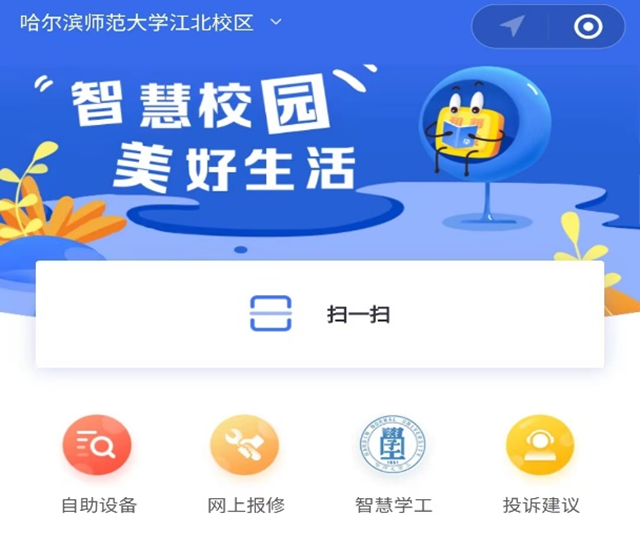Tap the mini program close circle

click(588, 27)
